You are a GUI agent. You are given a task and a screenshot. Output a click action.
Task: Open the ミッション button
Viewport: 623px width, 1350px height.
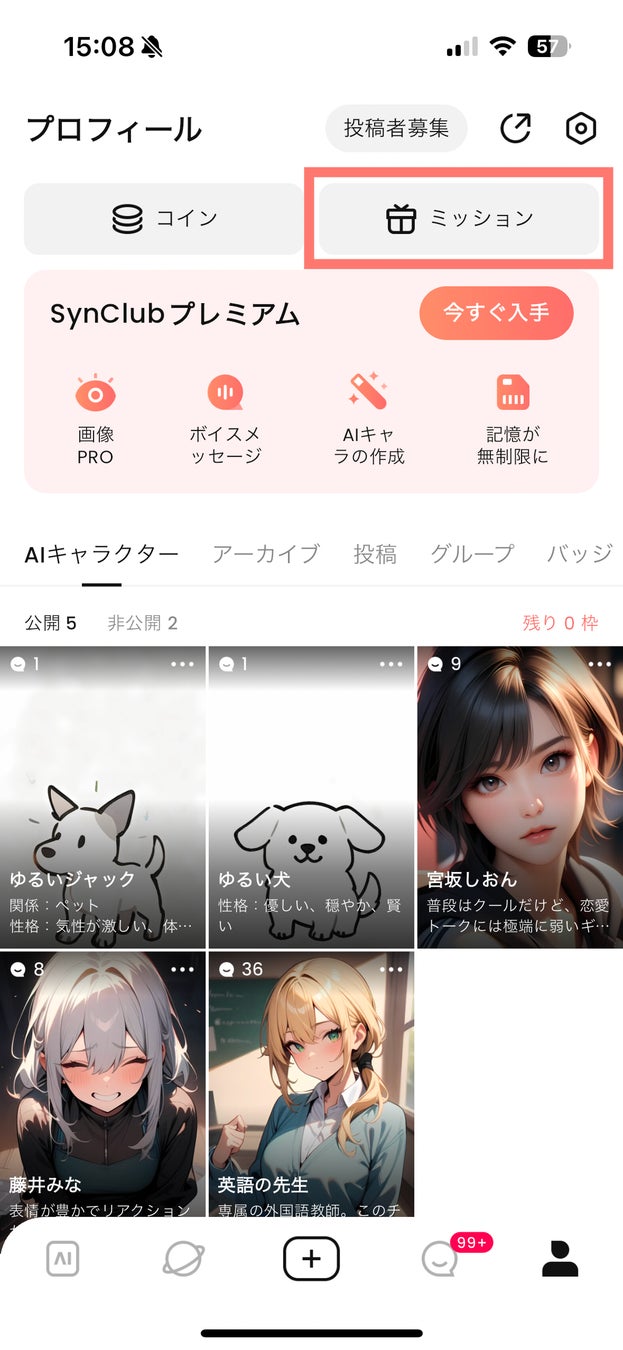459,218
